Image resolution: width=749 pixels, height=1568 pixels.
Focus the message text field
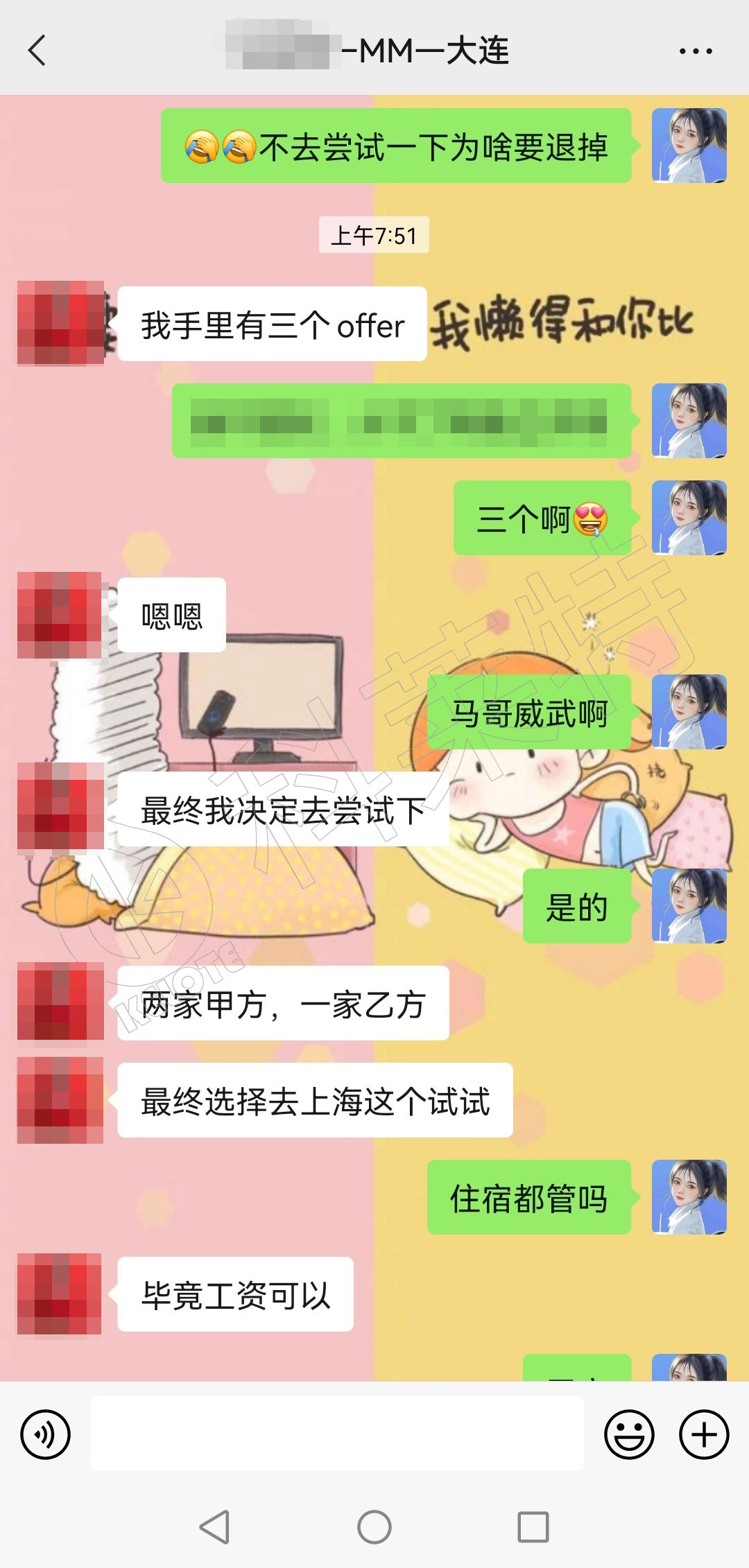click(x=336, y=1434)
